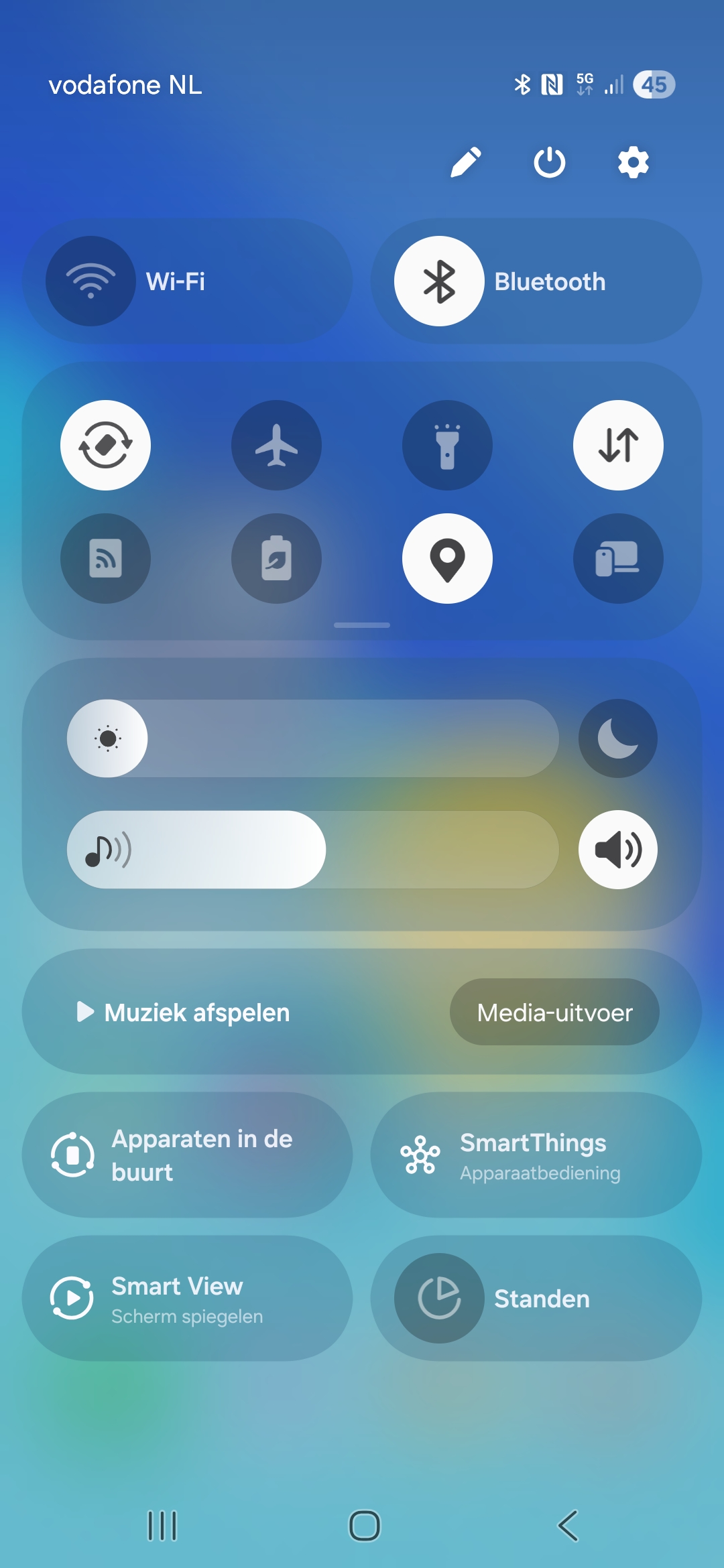Turn on power saving mode

pyautogui.click(x=276, y=558)
